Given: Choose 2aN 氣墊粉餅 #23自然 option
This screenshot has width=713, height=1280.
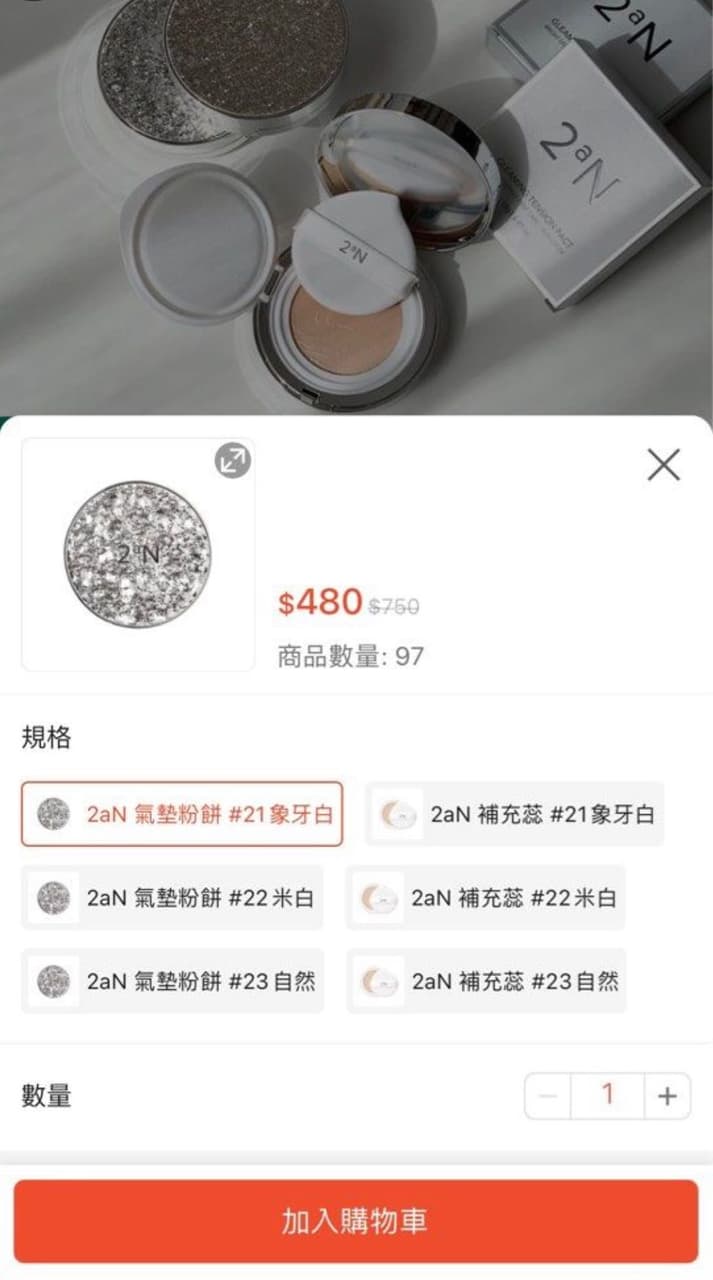Looking at the screenshot, I should tap(172, 981).
